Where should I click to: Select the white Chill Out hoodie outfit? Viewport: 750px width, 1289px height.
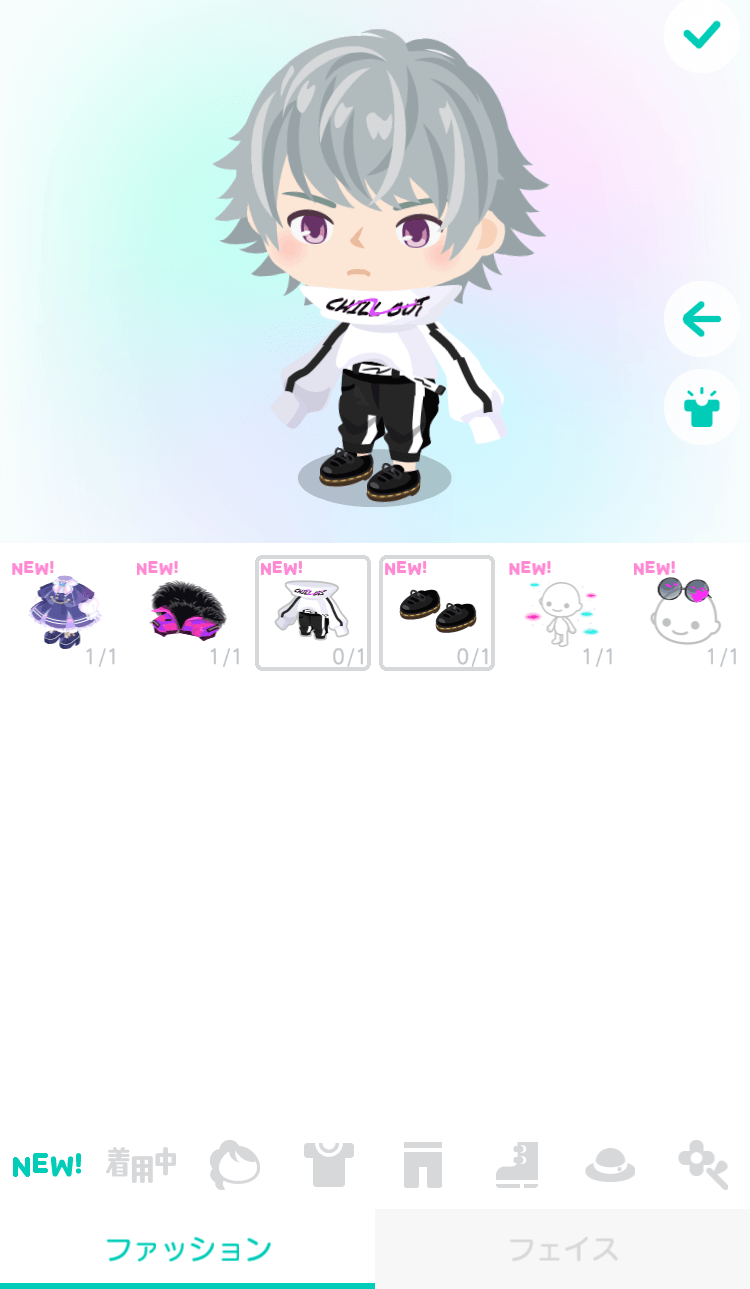[x=313, y=613]
